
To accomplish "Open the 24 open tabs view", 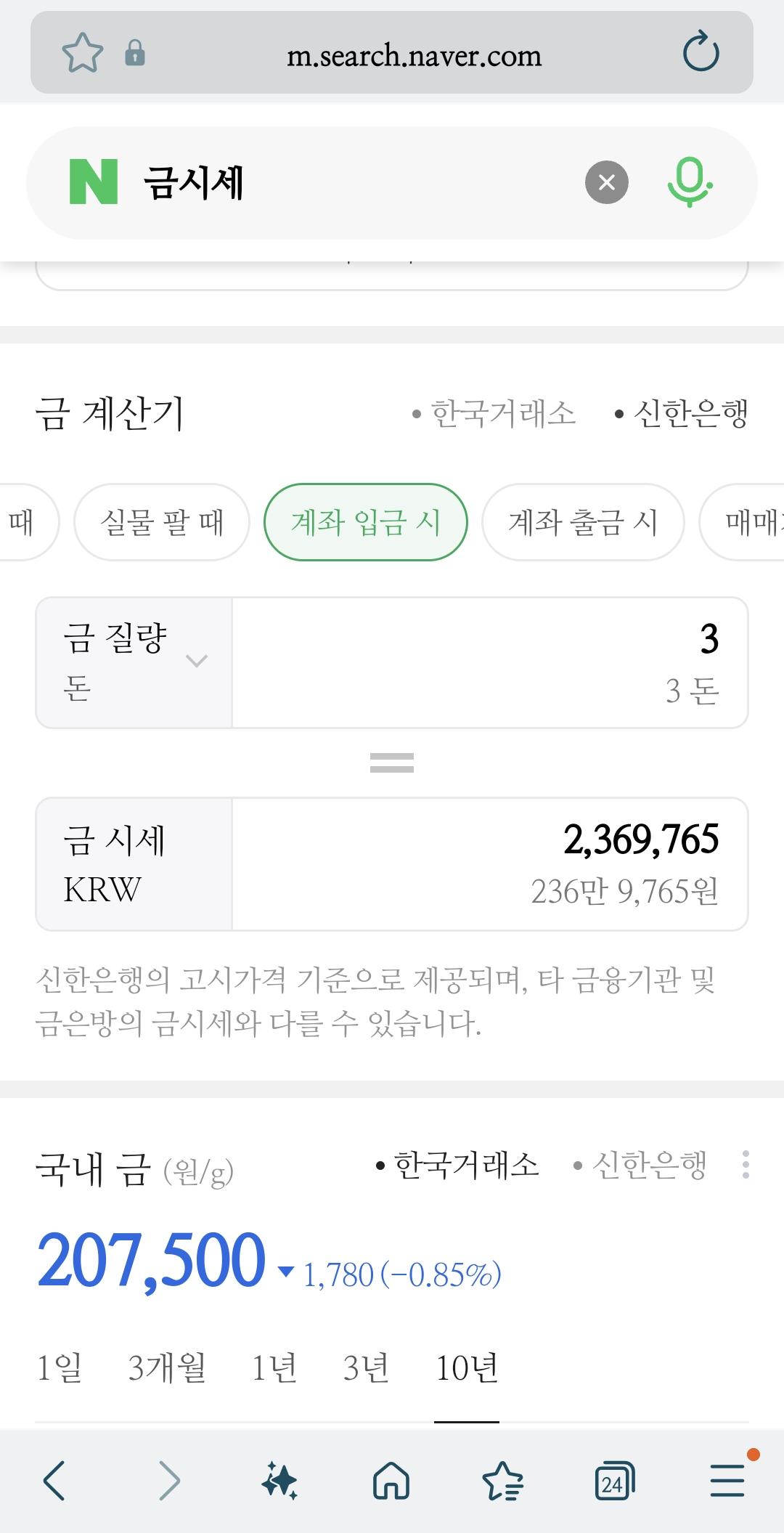I will [613, 1481].
